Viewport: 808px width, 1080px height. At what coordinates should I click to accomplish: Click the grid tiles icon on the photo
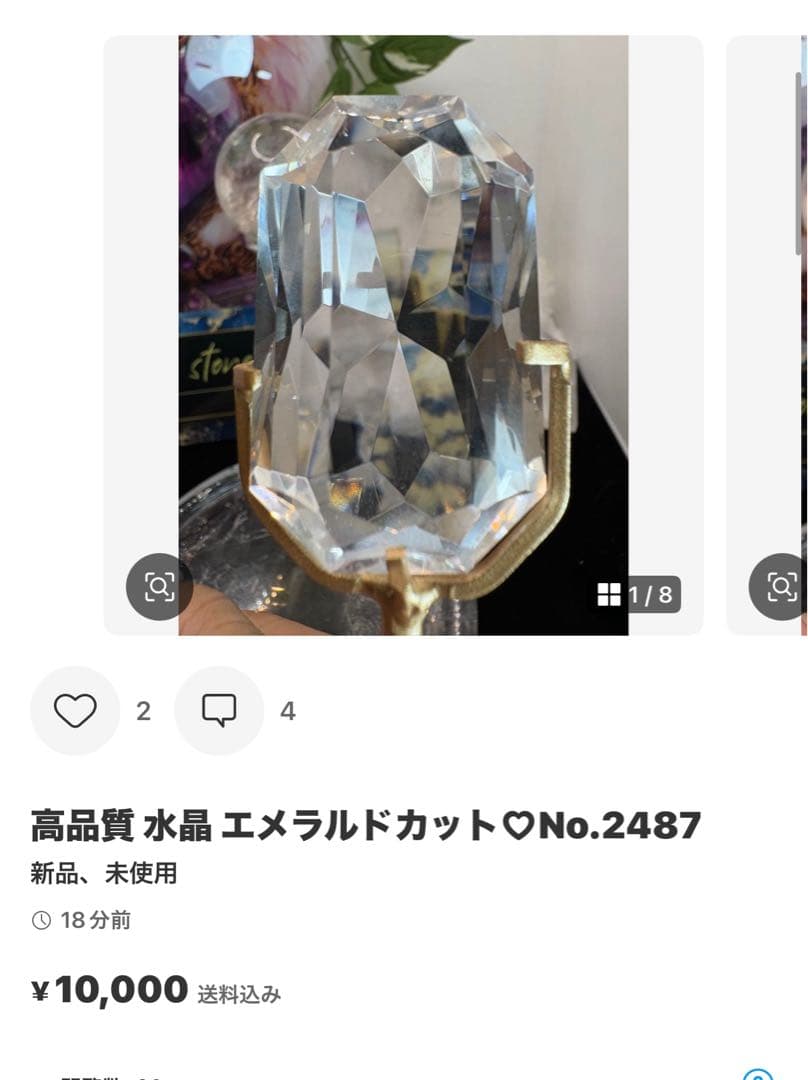(608, 593)
